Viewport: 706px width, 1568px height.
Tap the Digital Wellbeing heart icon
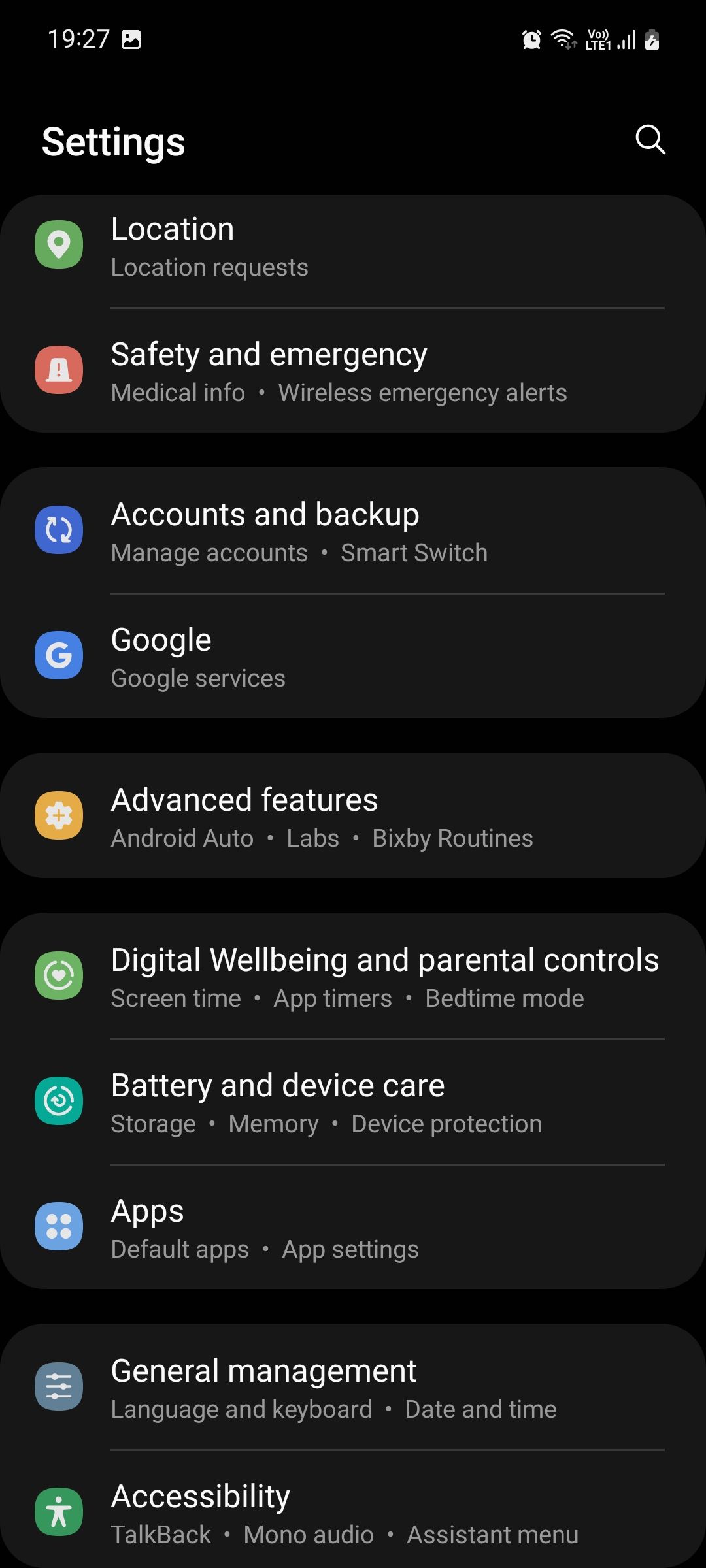59,975
